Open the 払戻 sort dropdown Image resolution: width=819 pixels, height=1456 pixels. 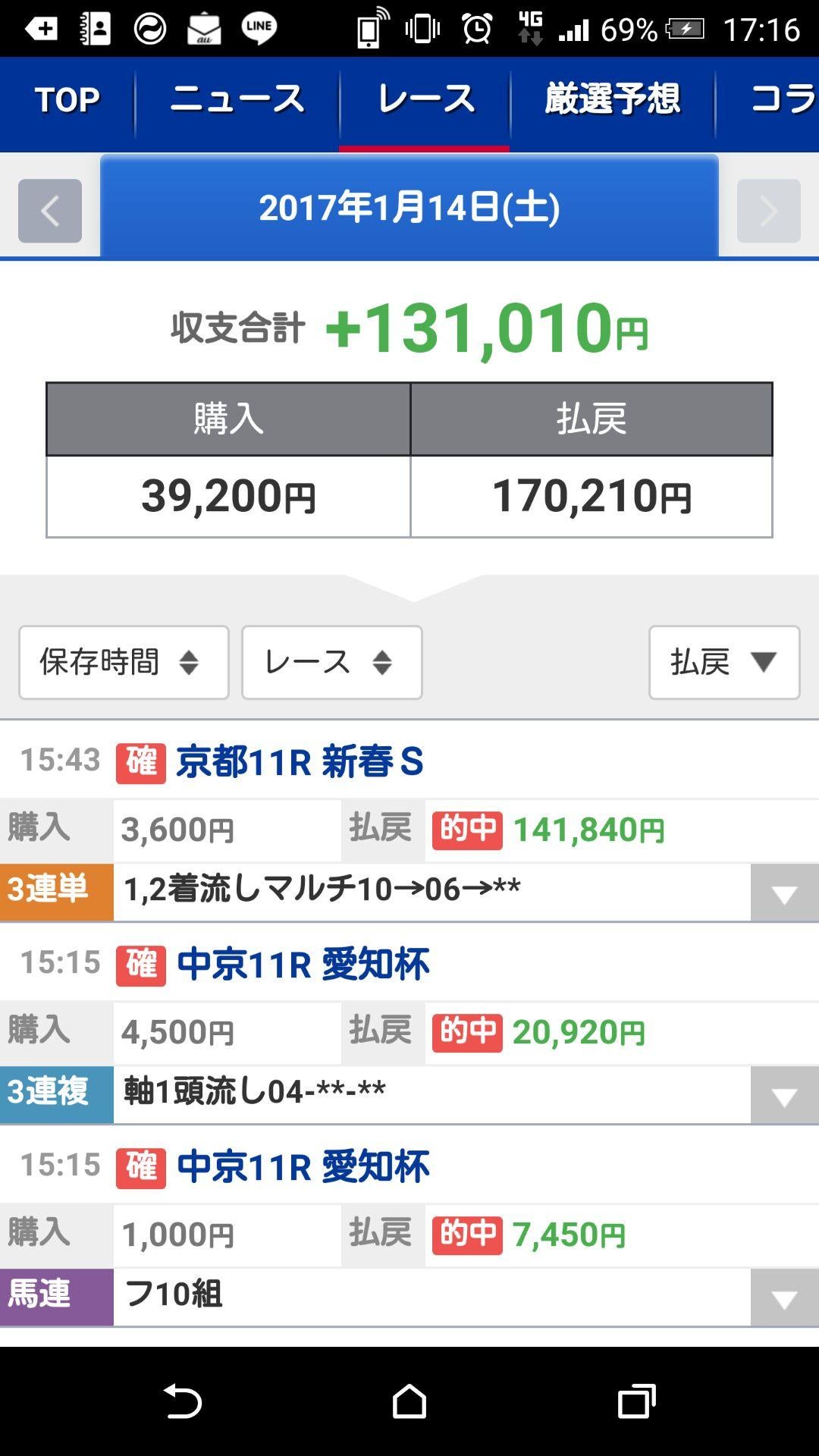coord(723,662)
